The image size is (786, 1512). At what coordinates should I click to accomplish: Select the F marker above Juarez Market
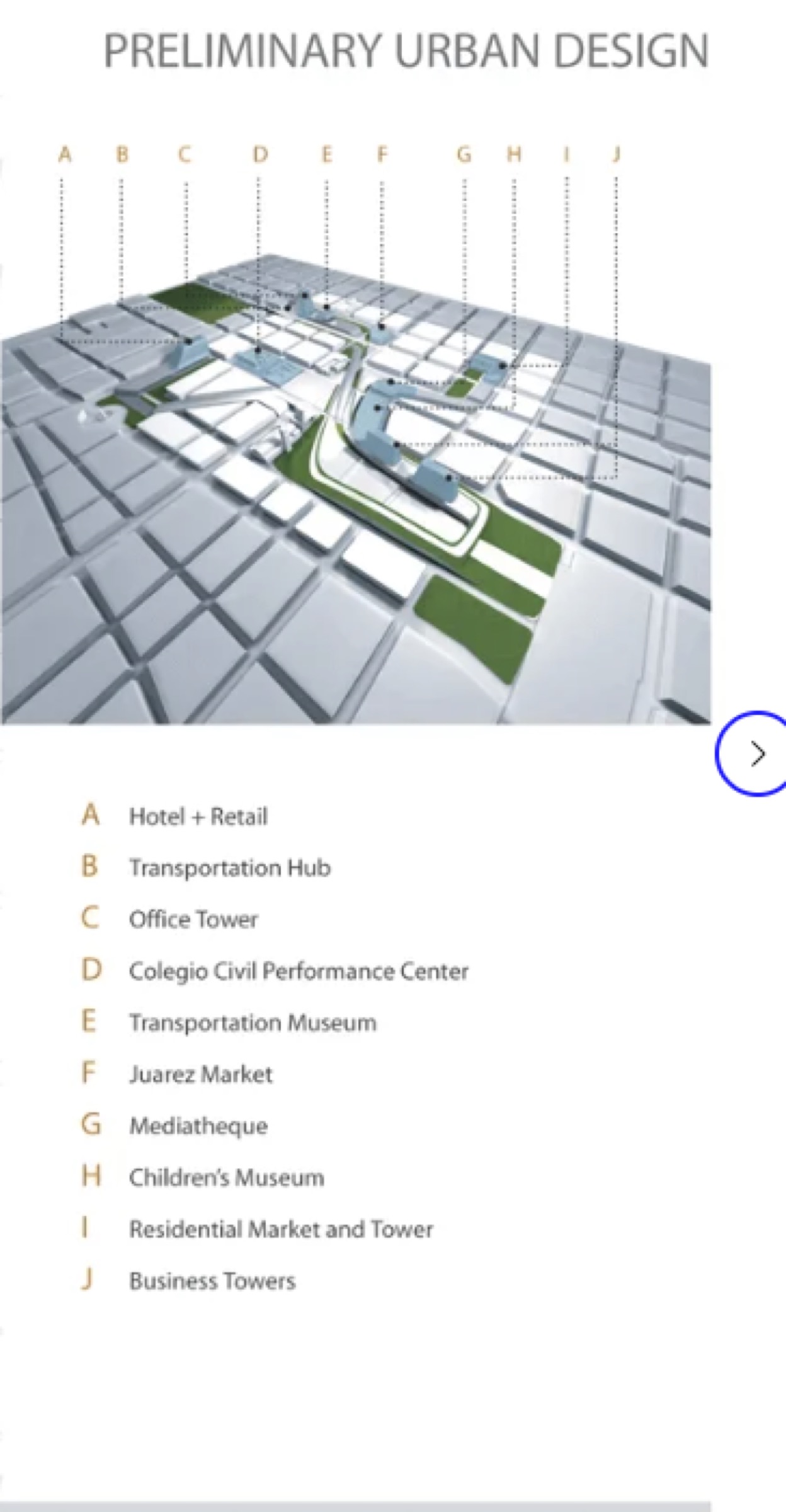tap(383, 154)
